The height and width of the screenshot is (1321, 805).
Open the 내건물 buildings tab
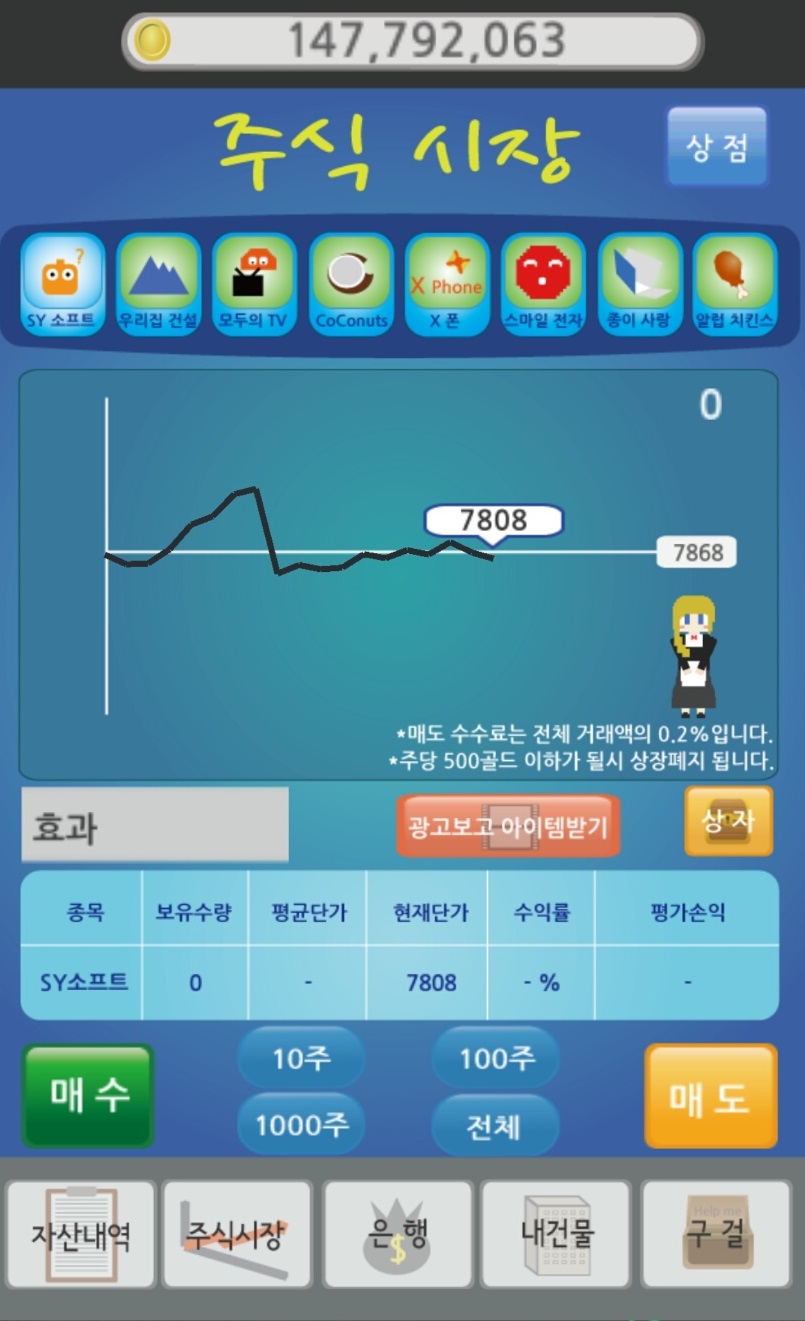[x=556, y=1234]
